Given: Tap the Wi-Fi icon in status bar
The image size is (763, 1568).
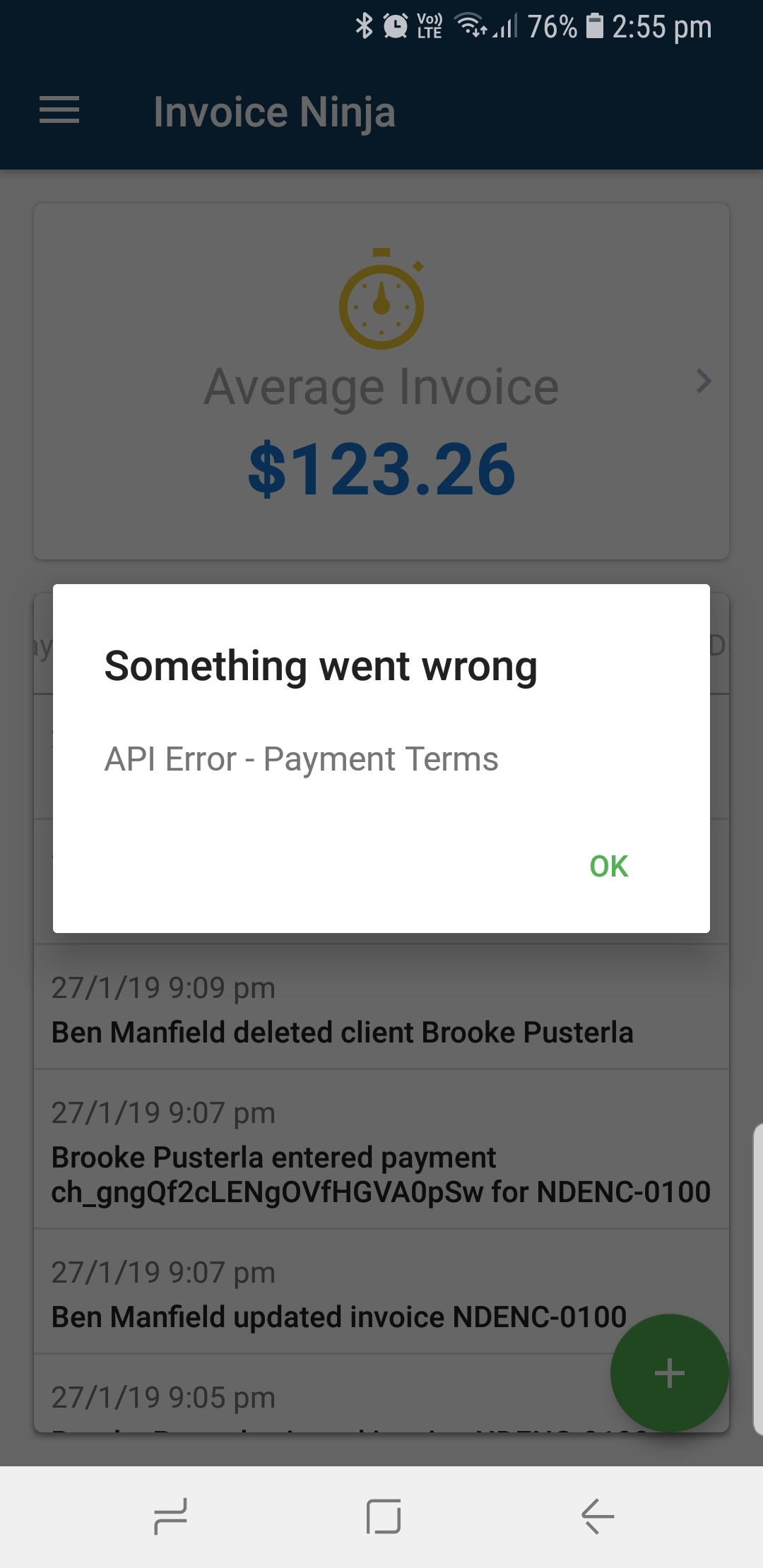Looking at the screenshot, I should pos(472,27).
